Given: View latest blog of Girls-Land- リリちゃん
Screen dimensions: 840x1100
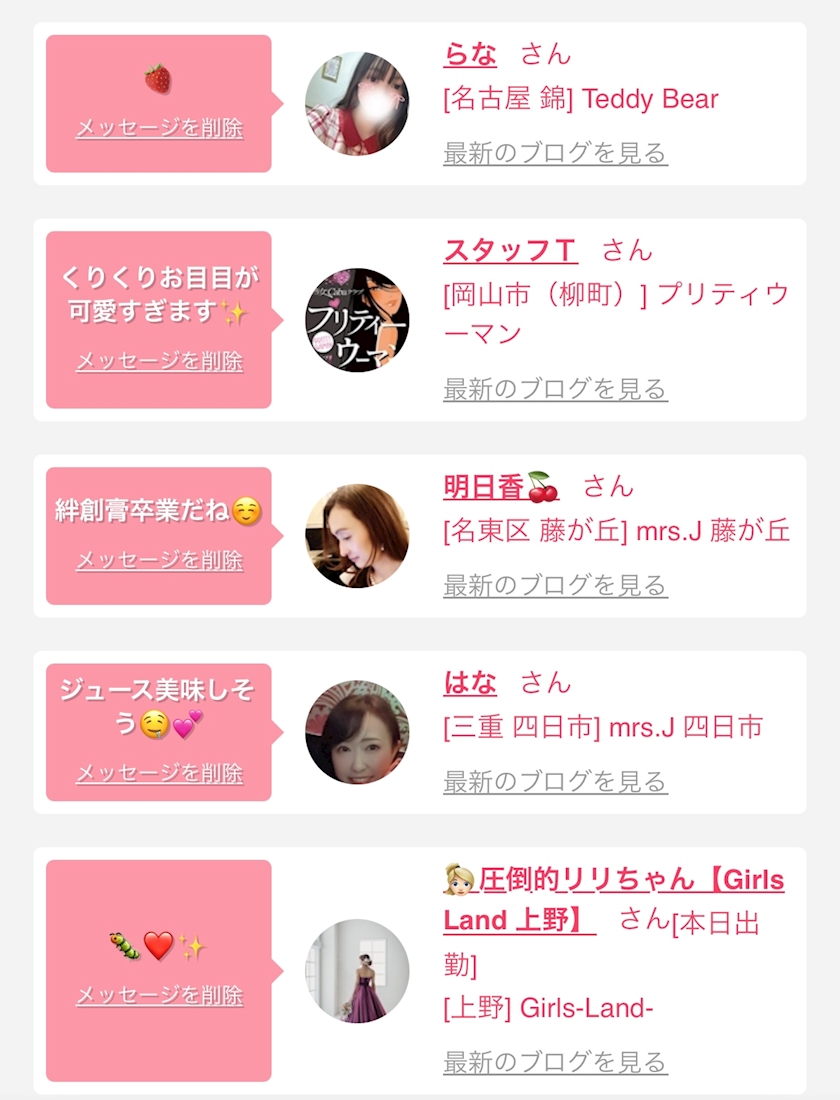Looking at the screenshot, I should pyautogui.click(x=555, y=1062).
